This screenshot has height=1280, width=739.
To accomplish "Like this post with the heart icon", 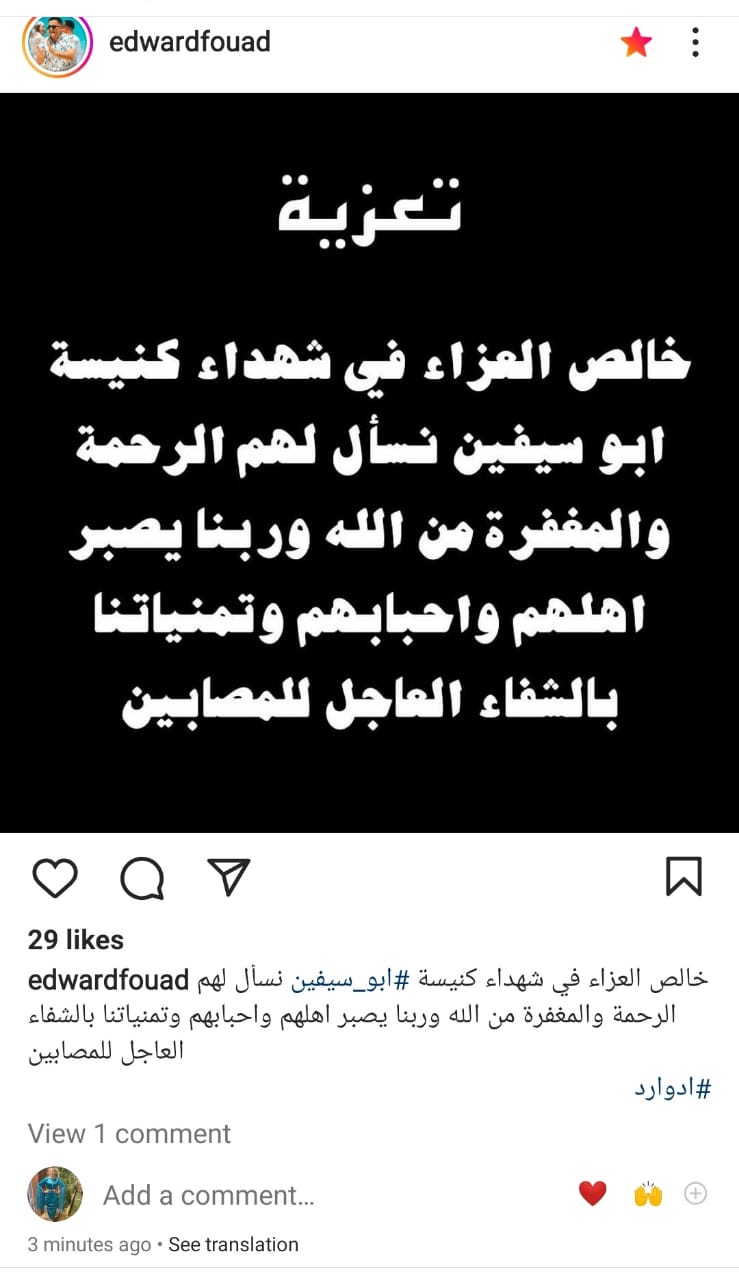I will pyautogui.click(x=55, y=878).
